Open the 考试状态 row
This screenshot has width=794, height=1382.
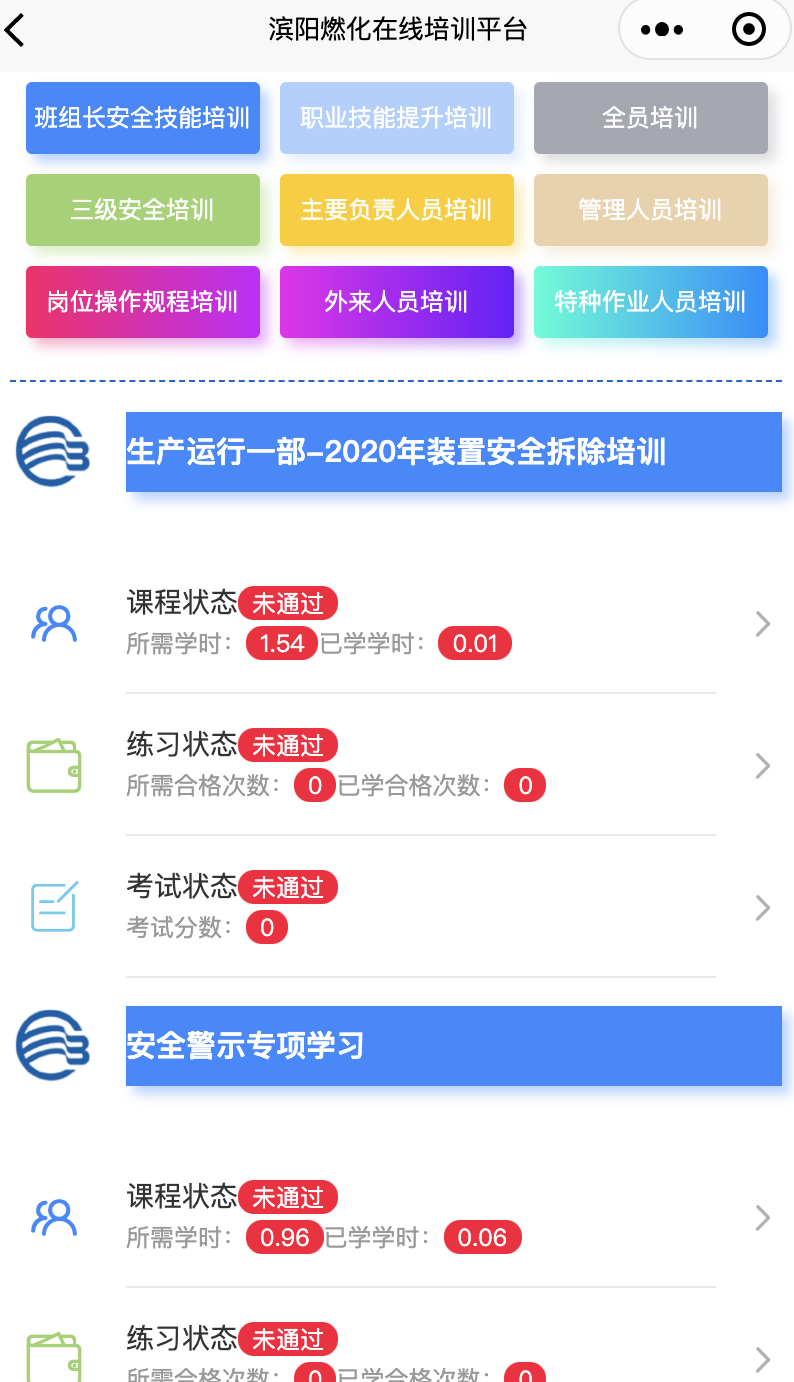(420, 907)
